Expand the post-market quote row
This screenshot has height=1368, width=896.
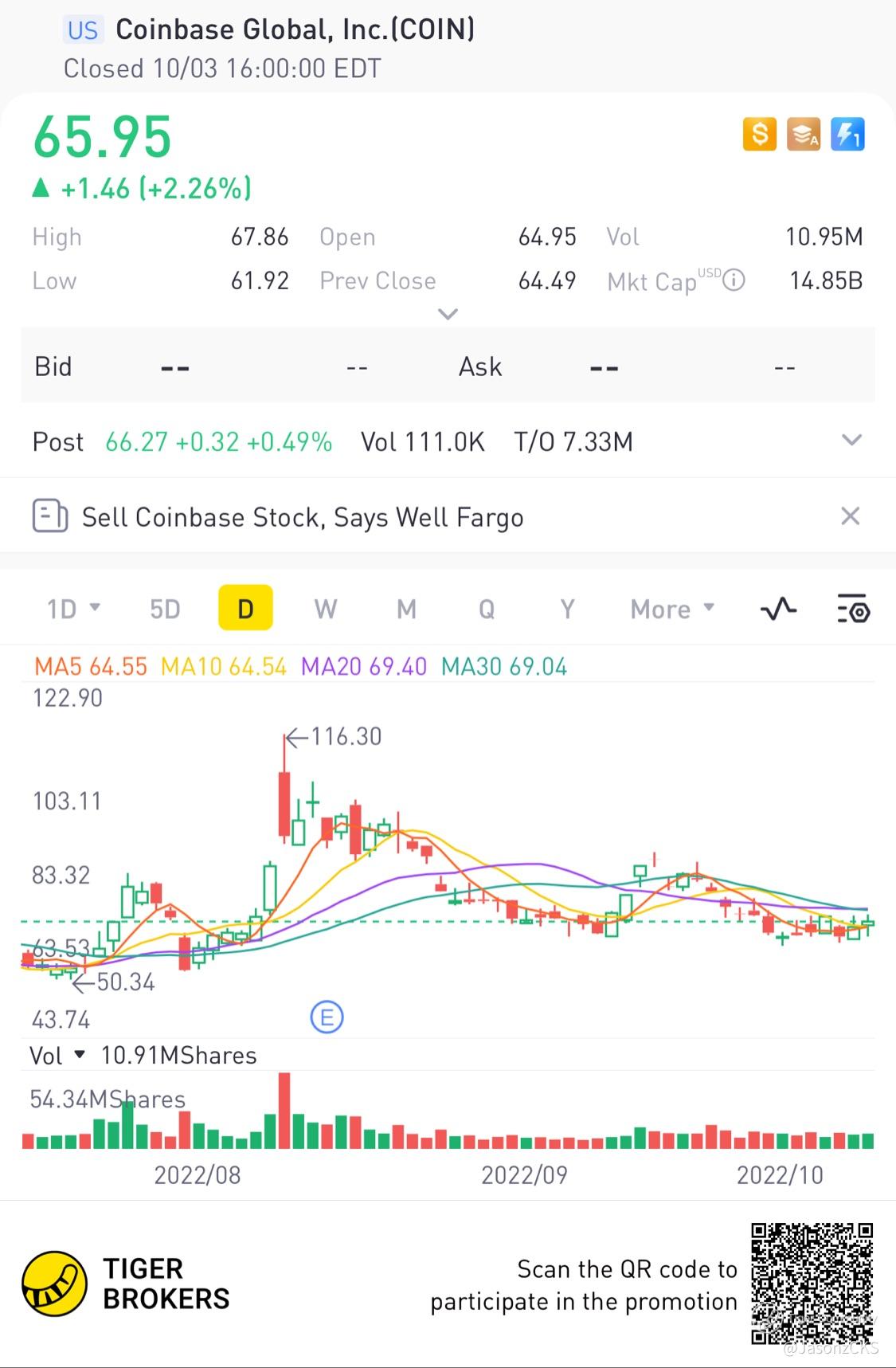(x=851, y=440)
